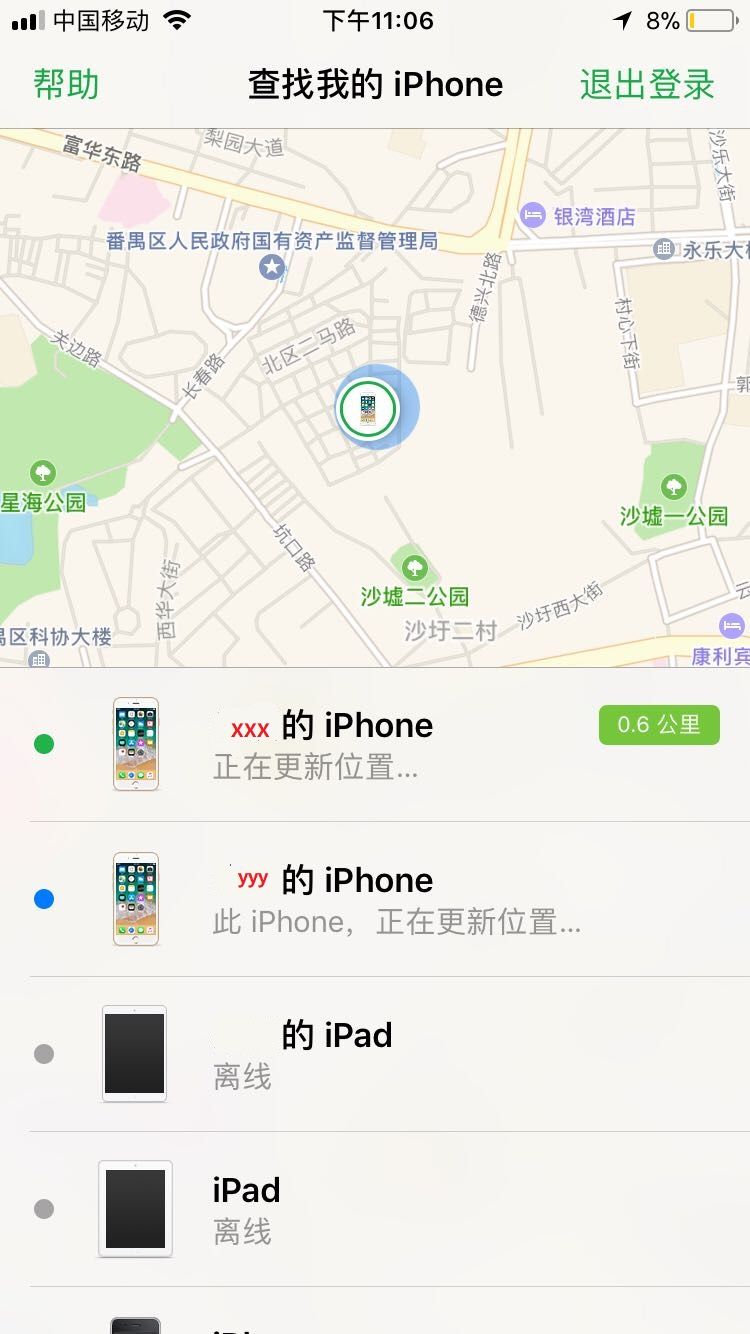Open the 银湾酒店 hotel marker
Screen dimensions: 750x1334
533,214
